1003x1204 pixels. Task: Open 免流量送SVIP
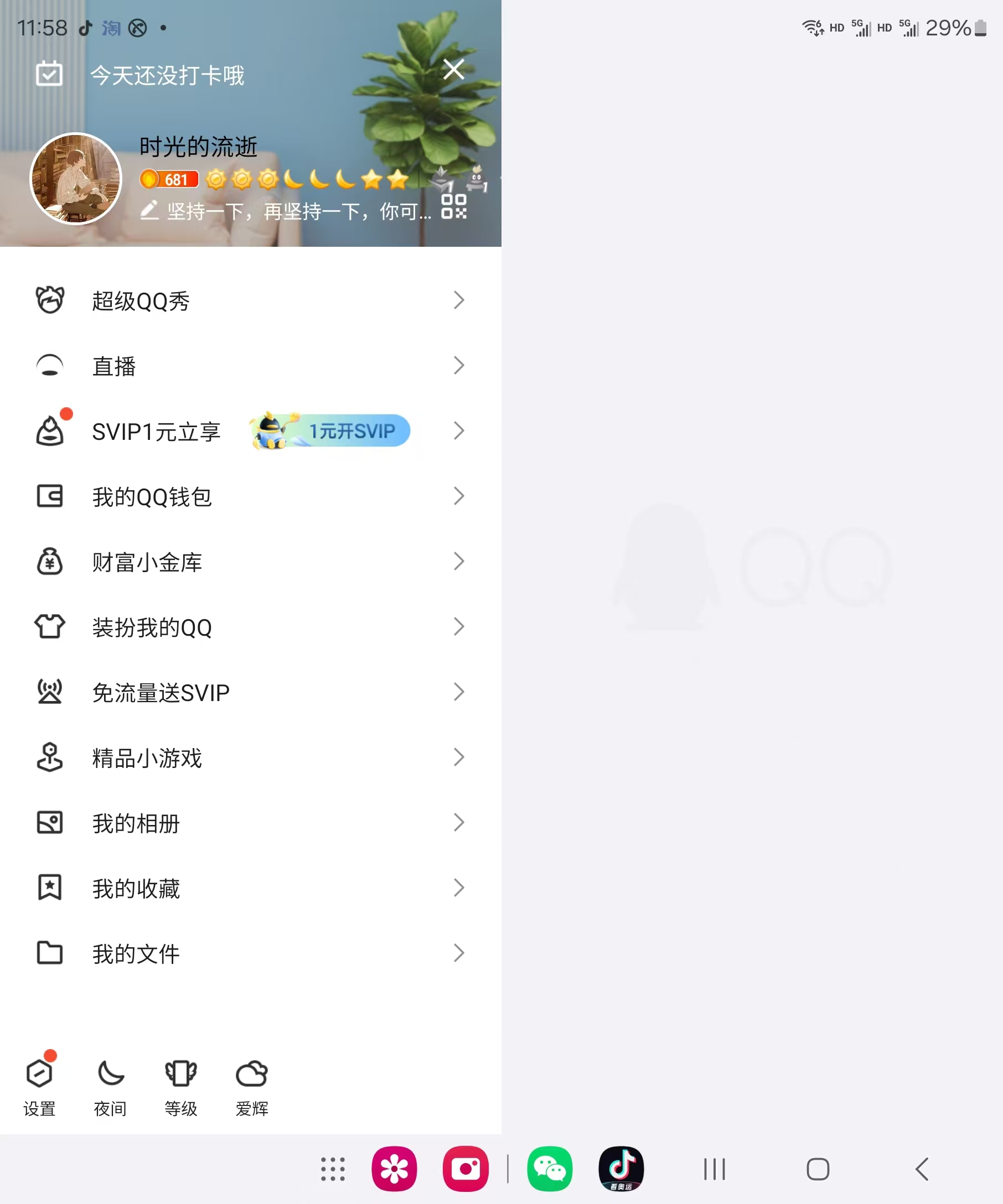tap(250, 693)
